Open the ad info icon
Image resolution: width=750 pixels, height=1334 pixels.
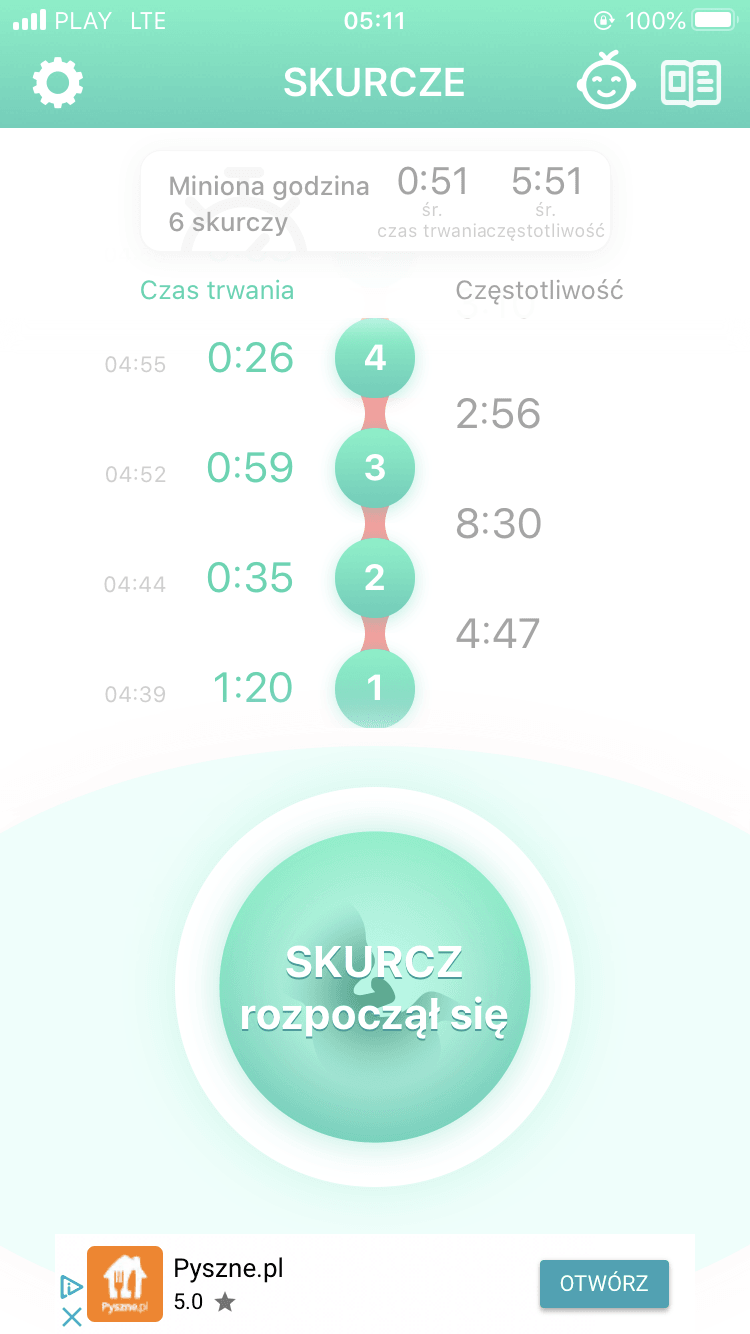tap(71, 1286)
